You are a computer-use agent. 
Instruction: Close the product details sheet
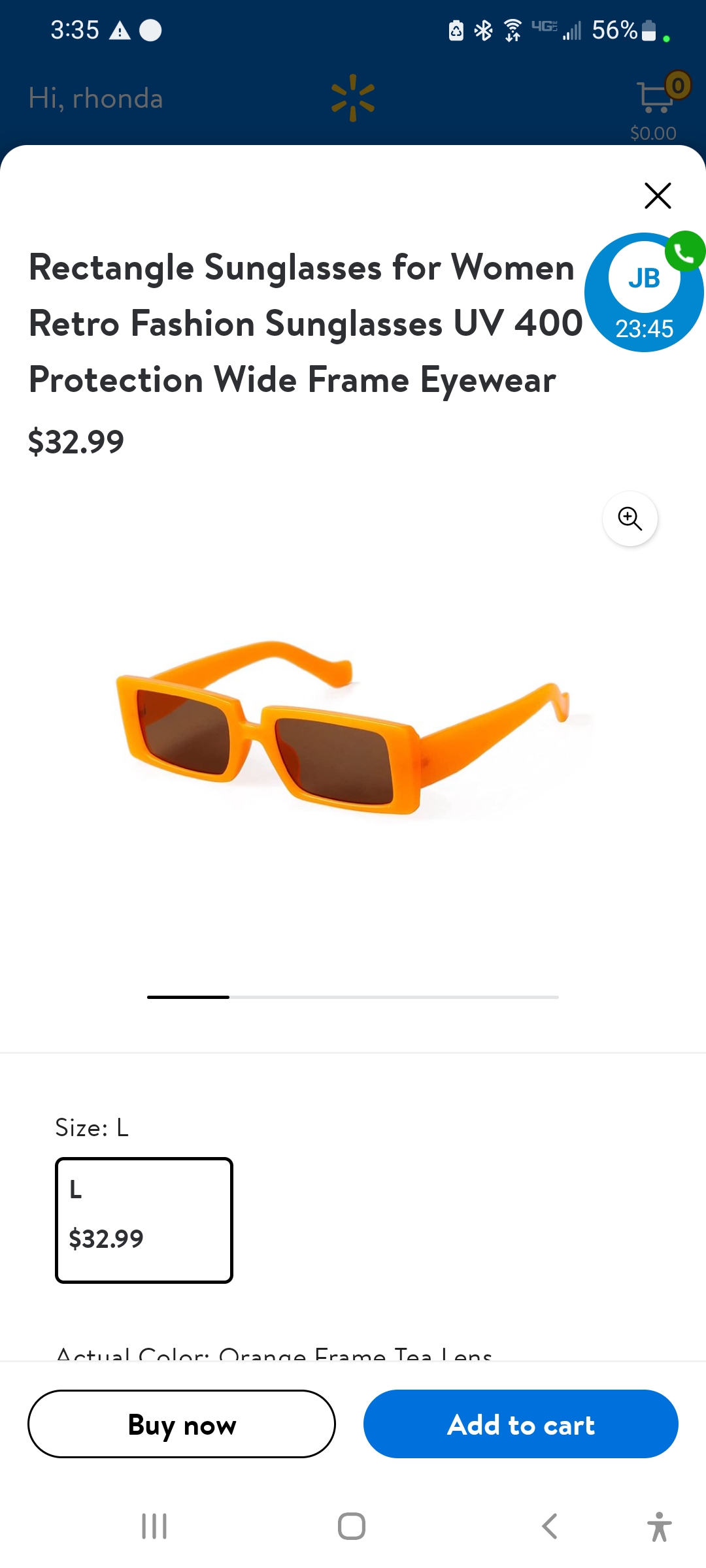point(658,195)
